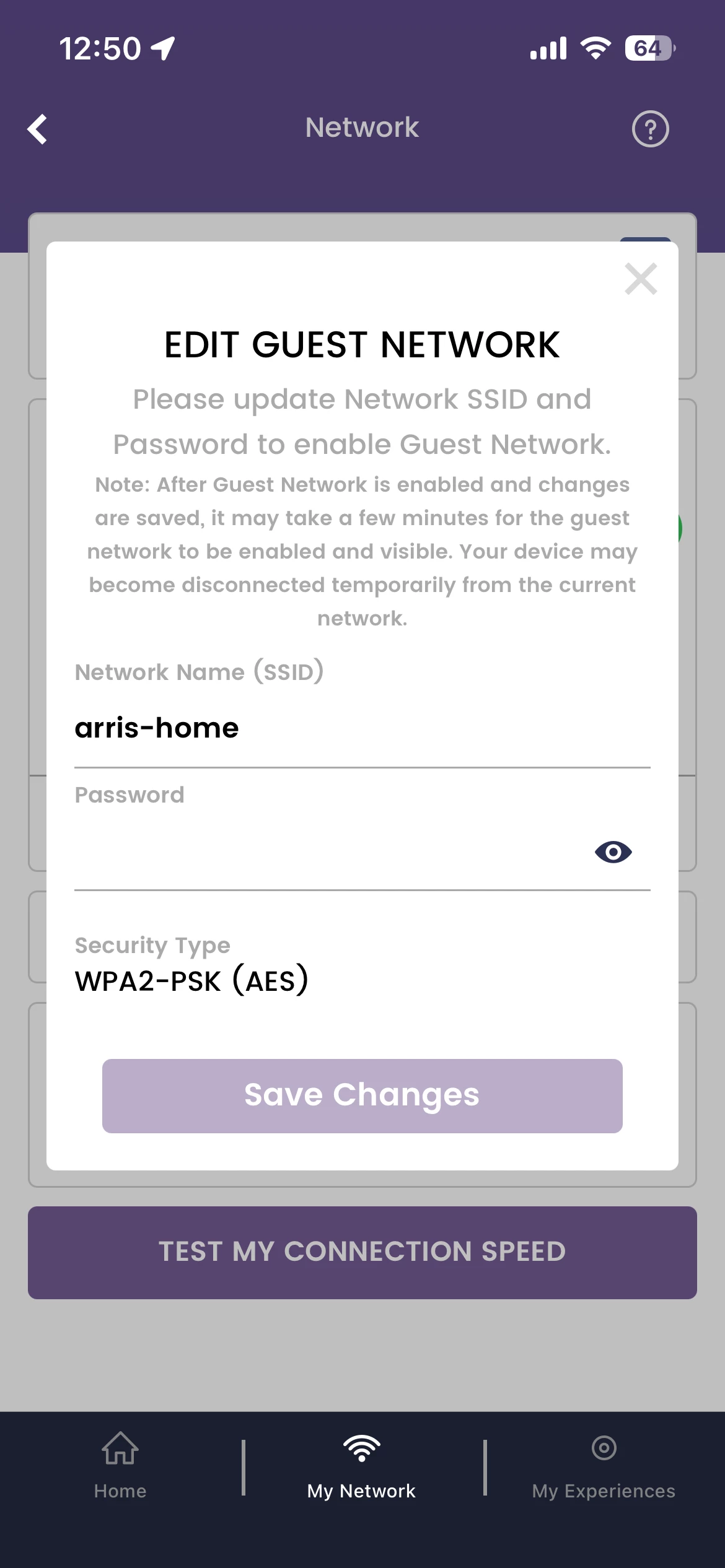Tap Test My Connection Speed
Image resolution: width=725 pixels, height=1568 pixels.
tap(362, 1252)
